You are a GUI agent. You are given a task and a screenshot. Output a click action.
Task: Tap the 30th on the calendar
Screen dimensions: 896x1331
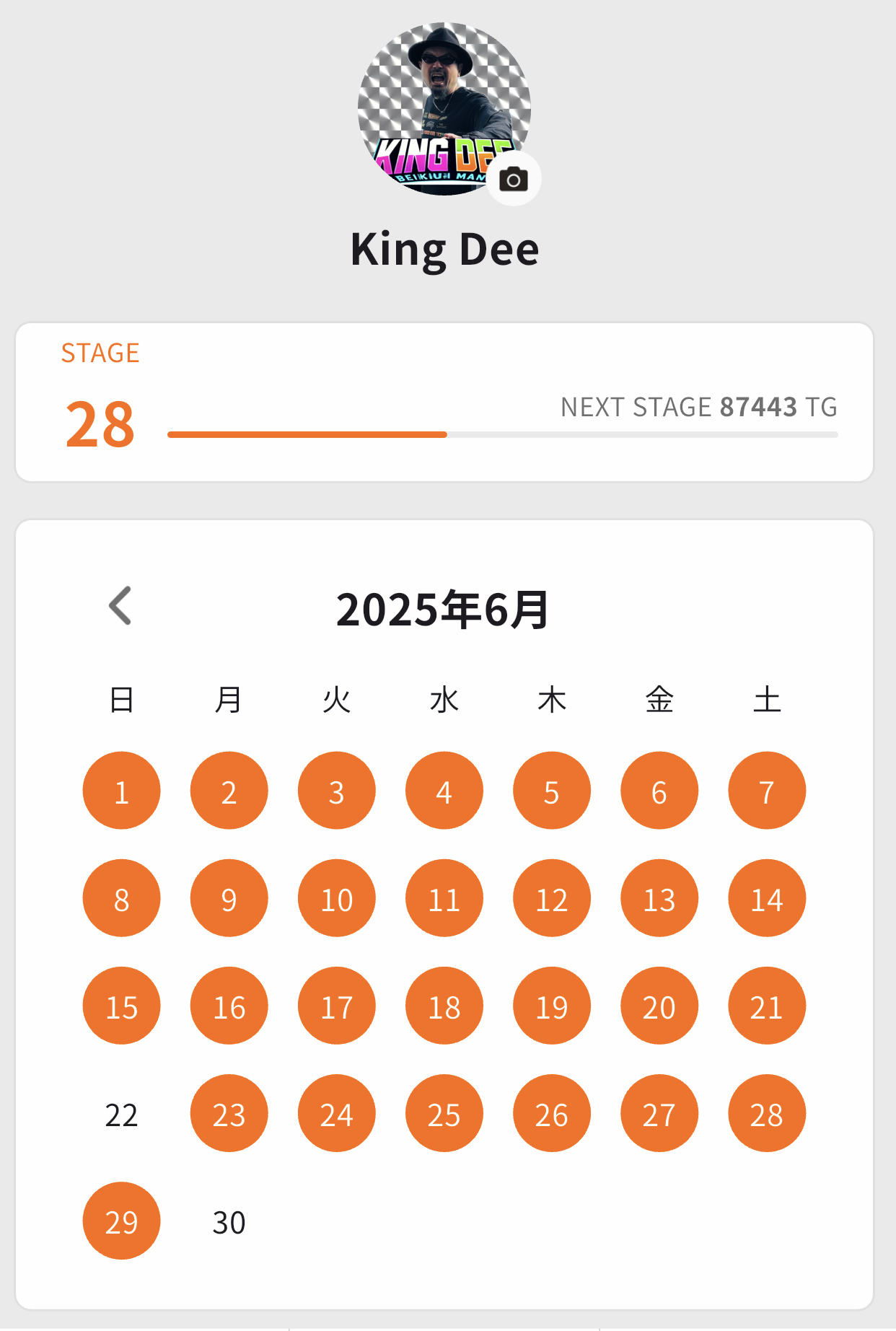pyautogui.click(x=229, y=1222)
